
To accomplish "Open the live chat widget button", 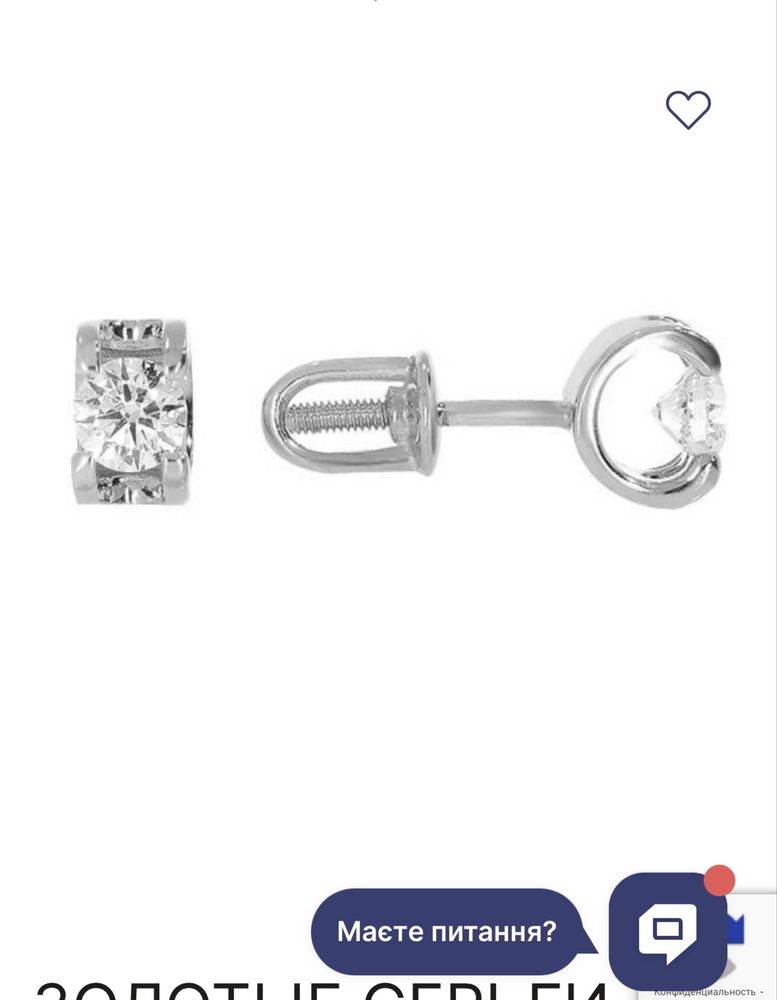I will (667, 930).
